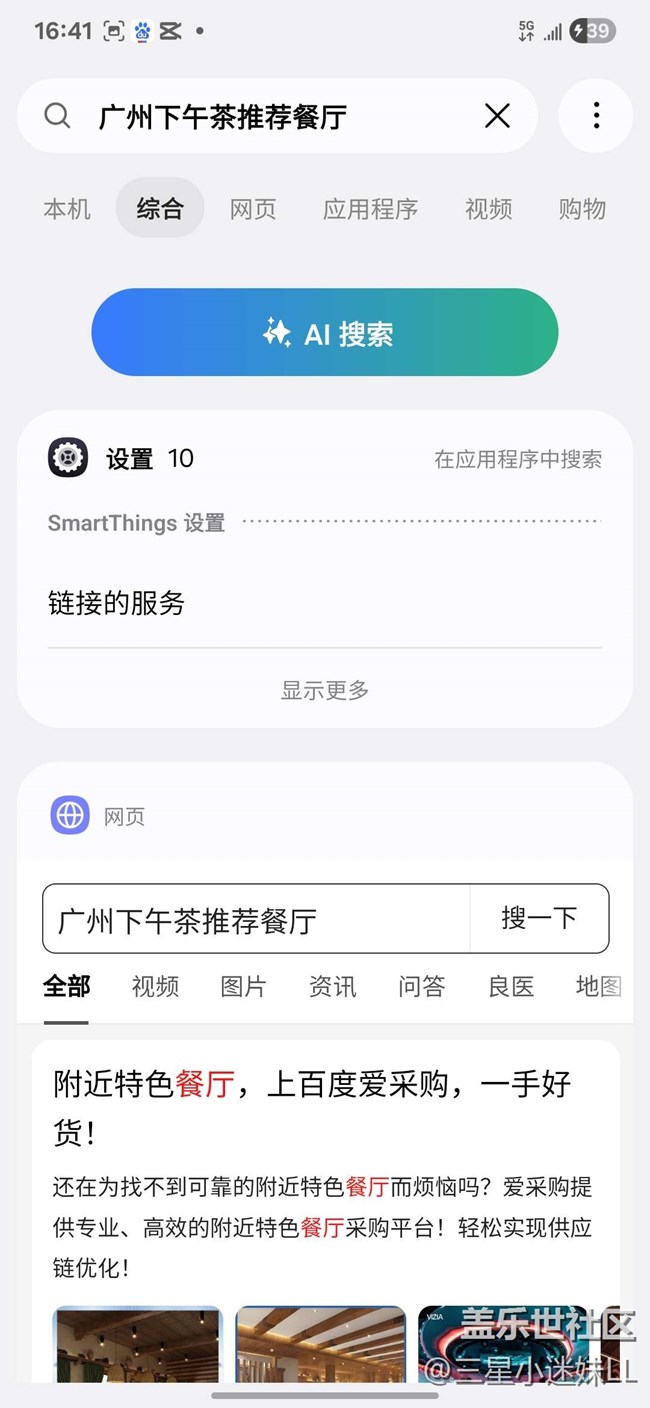Switch to the 购物 tab
Screen dimensions: 650x1408
(x=582, y=209)
